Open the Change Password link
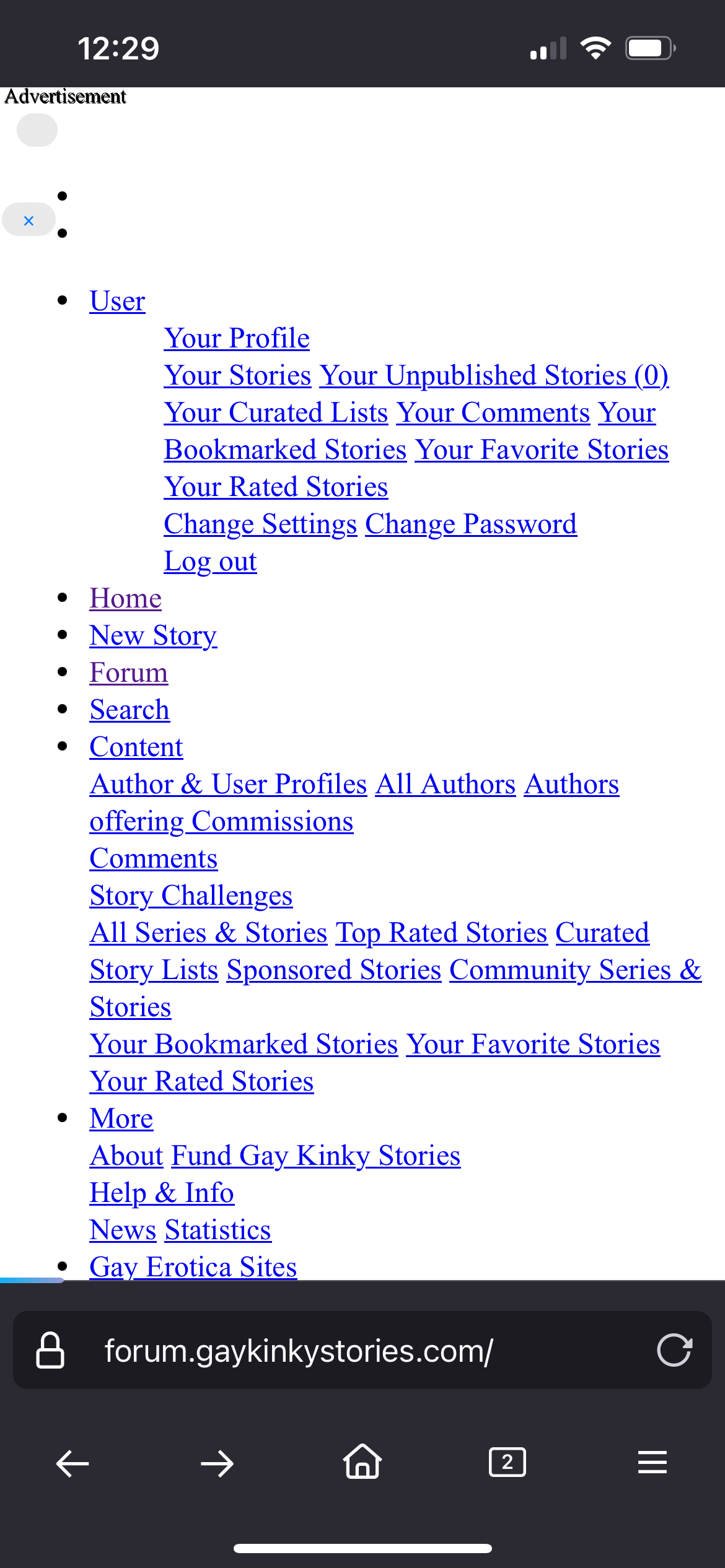This screenshot has height=1568, width=725. [x=471, y=524]
